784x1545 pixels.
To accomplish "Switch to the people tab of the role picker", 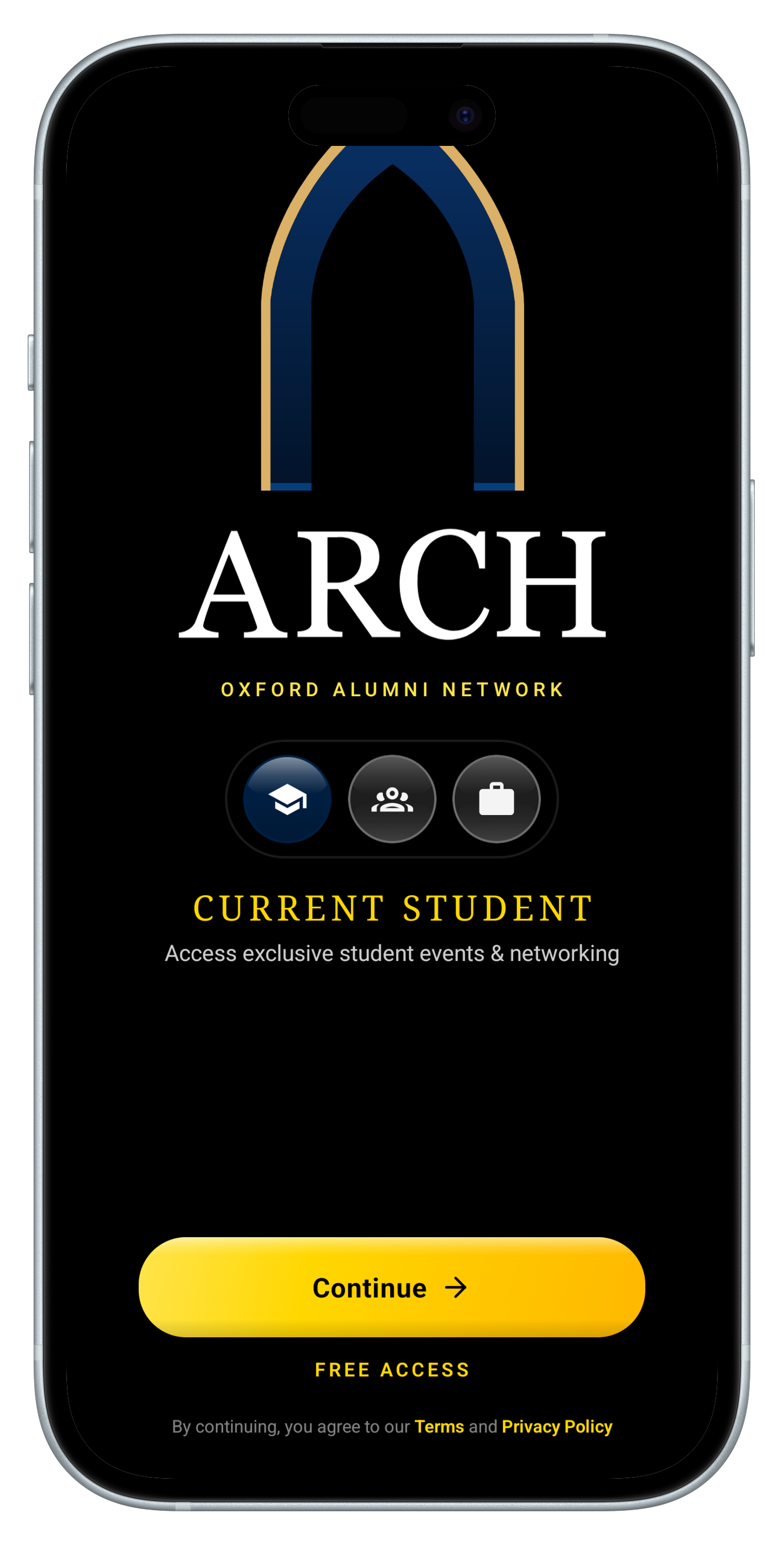I will pos(392,798).
